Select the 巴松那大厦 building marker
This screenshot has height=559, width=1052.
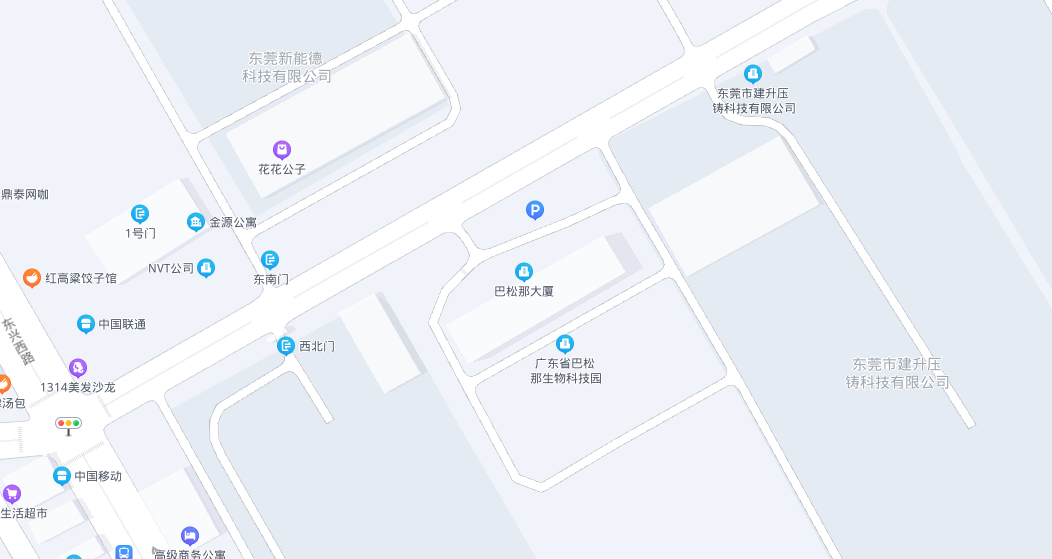(523, 272)
